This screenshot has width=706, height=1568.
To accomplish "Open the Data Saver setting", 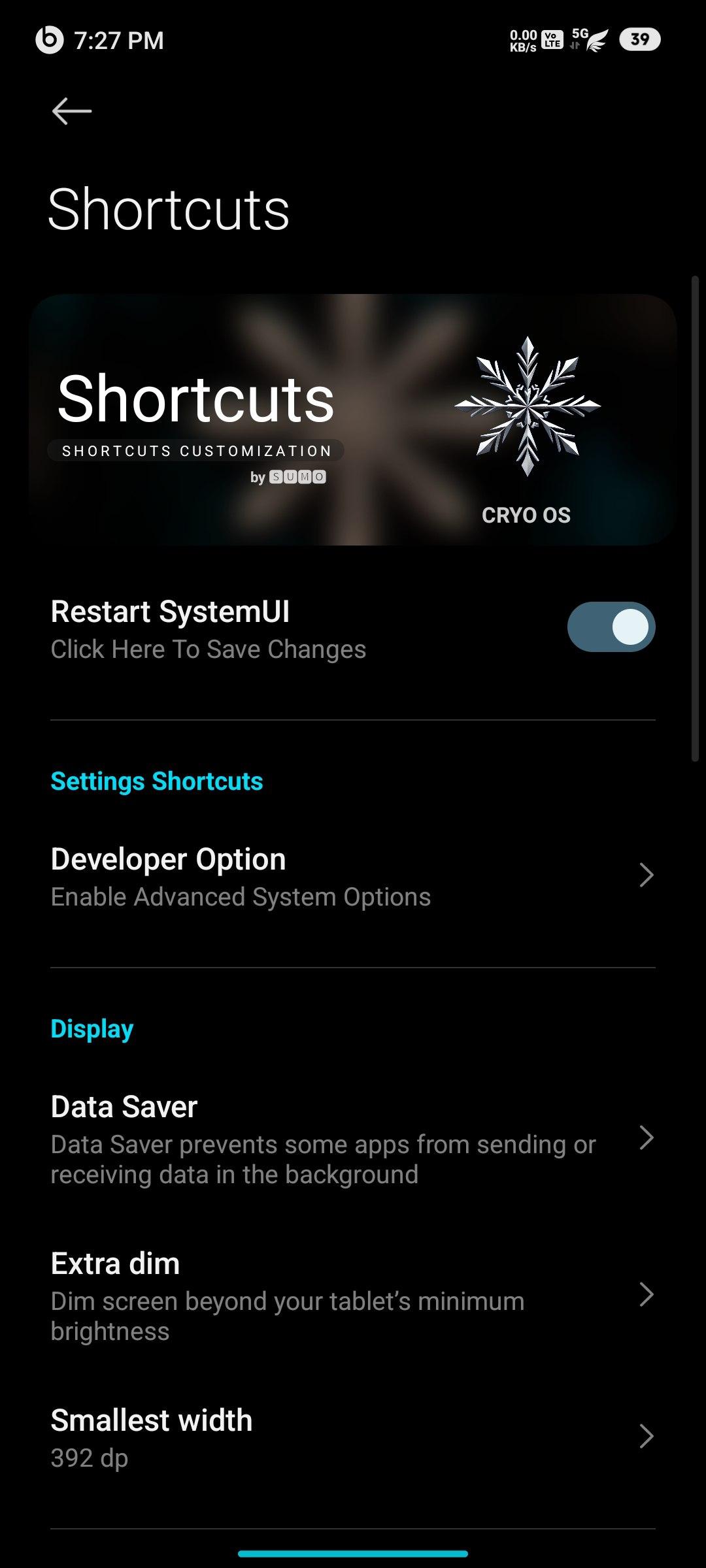I will pyautogui.click(x=353, y=1139).
